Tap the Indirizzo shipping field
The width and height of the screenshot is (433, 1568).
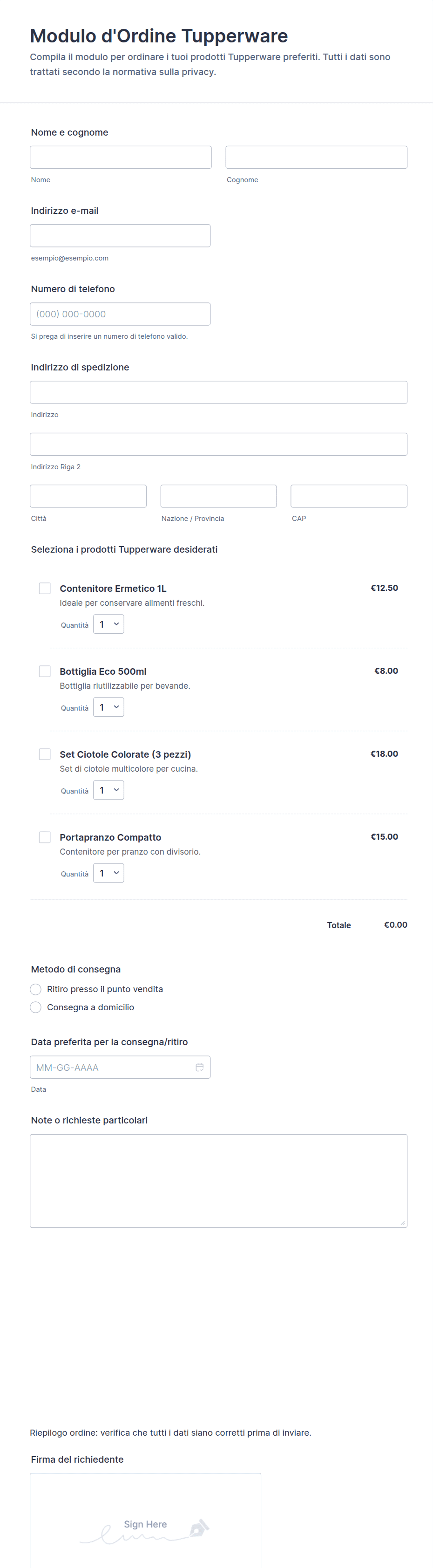[x=218, y=392]
